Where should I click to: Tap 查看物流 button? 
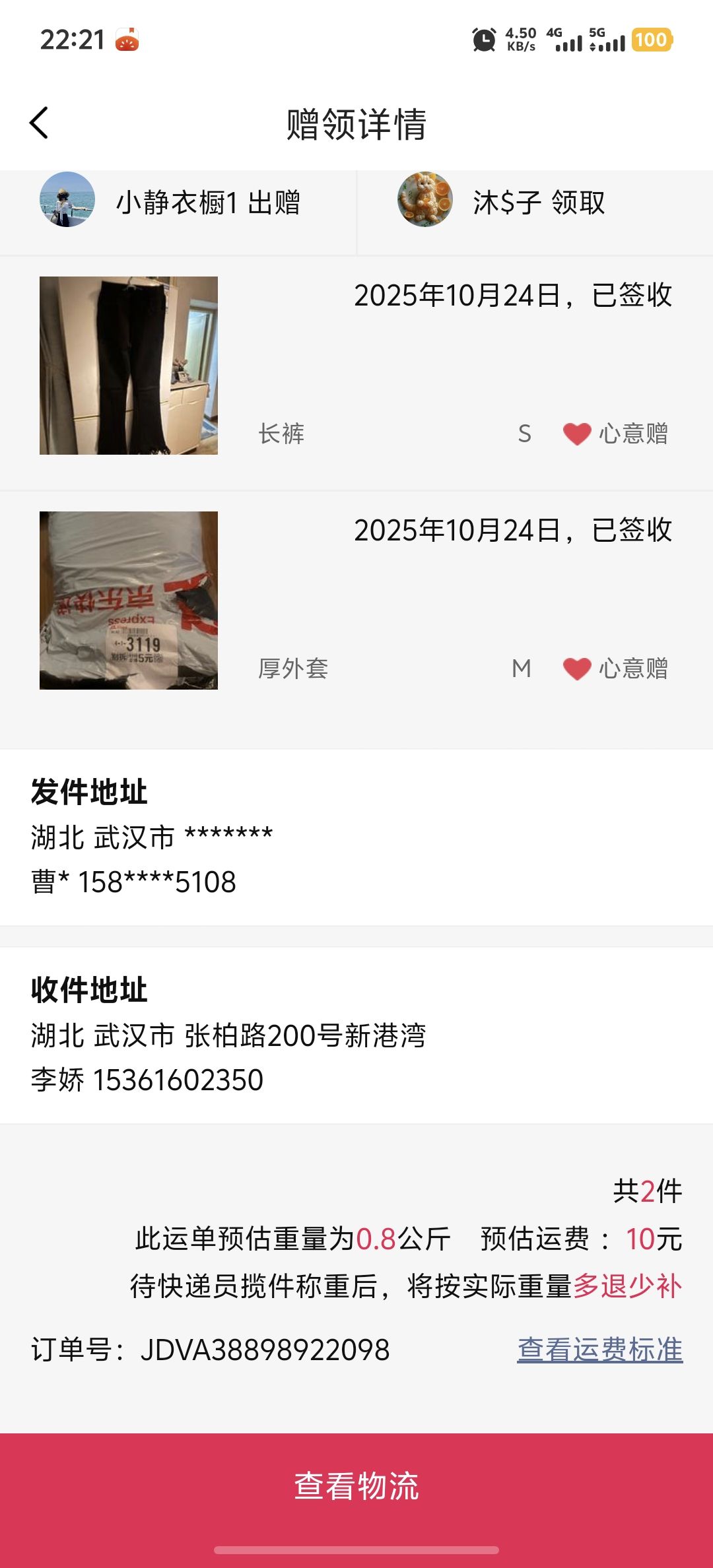click(356, 1486)
